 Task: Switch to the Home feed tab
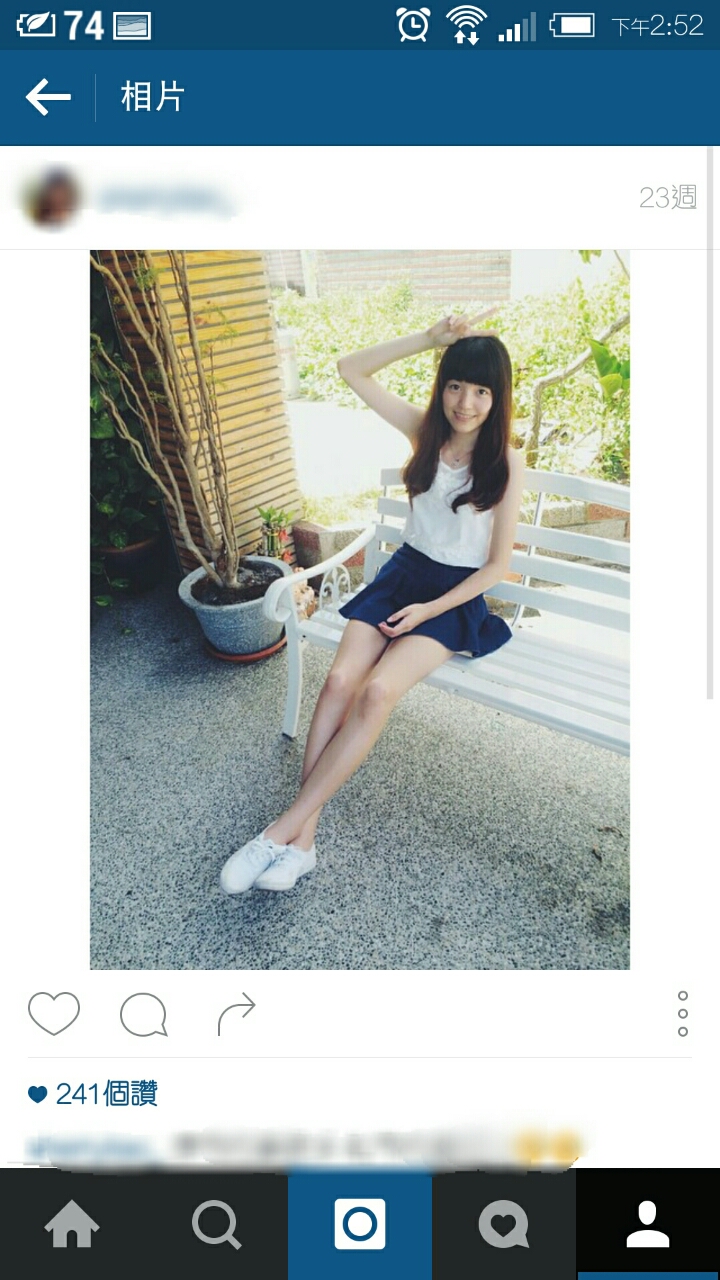72,1224
